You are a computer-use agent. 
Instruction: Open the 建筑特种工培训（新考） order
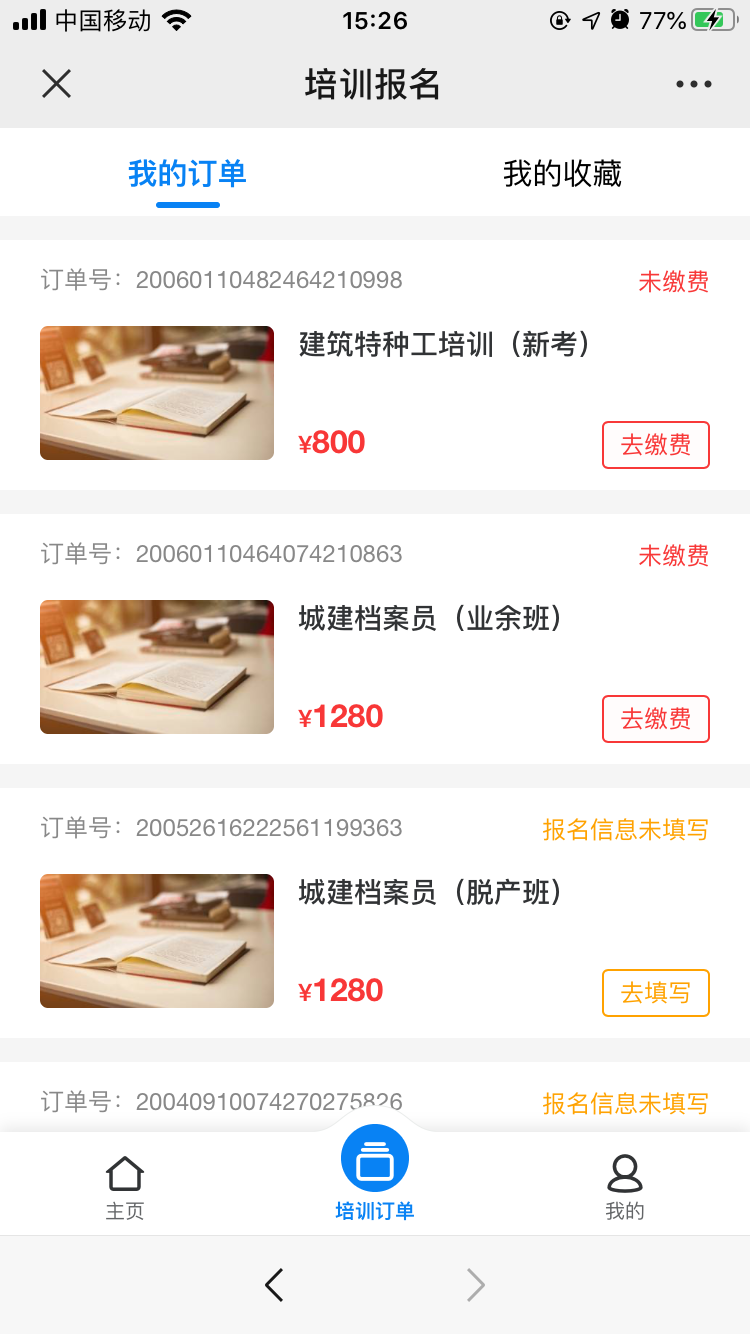coord(445,345)
